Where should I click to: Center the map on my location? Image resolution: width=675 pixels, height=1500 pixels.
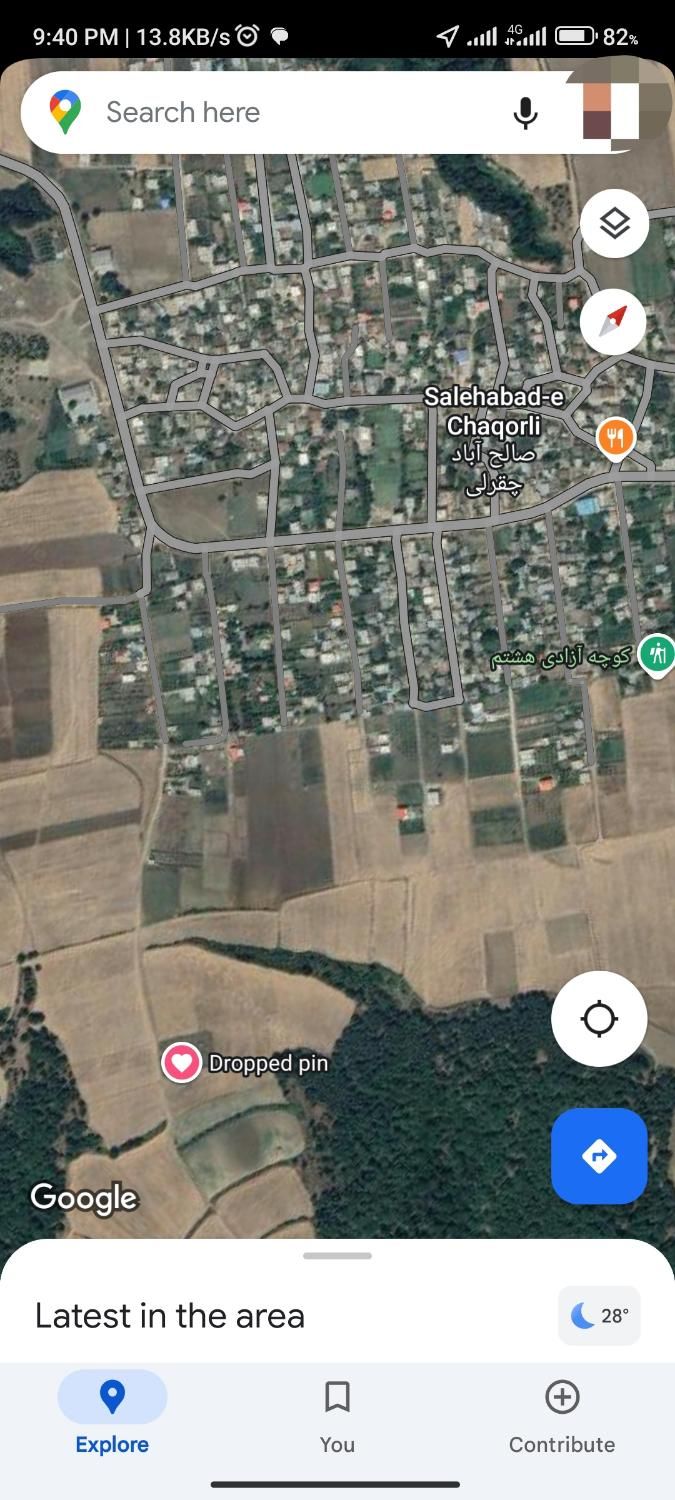[x=599, y=1019]
